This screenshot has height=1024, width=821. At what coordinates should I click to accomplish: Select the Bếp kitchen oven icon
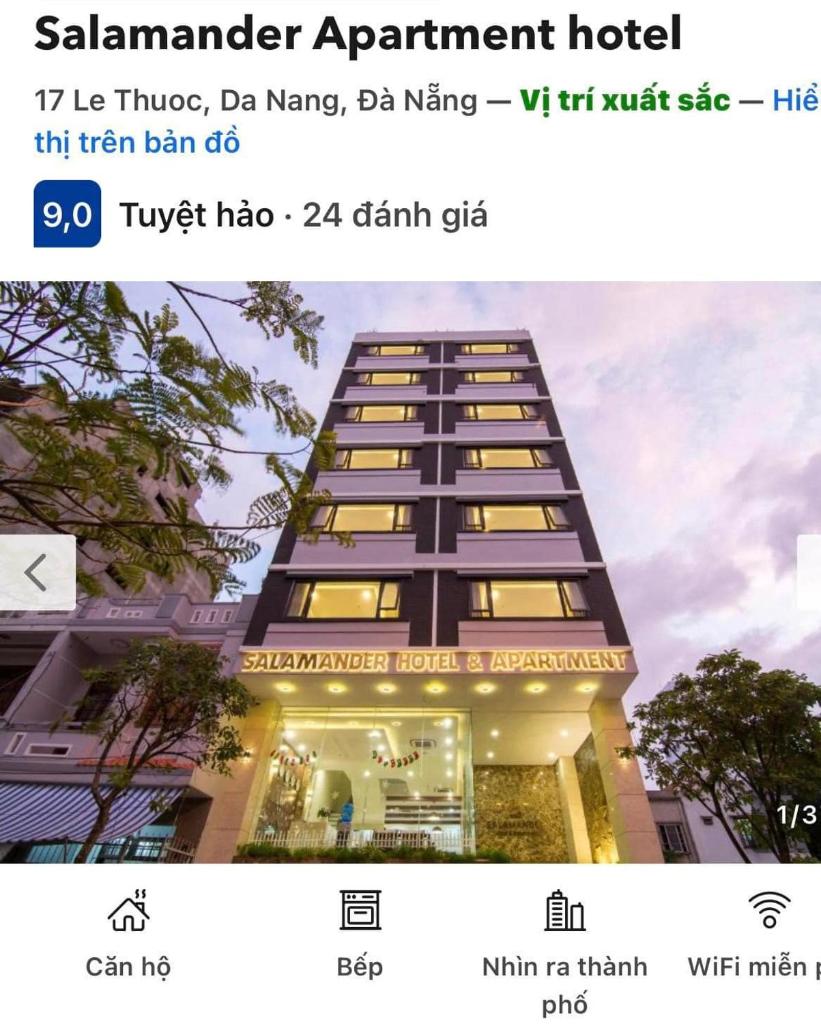(x=358, y=911)
